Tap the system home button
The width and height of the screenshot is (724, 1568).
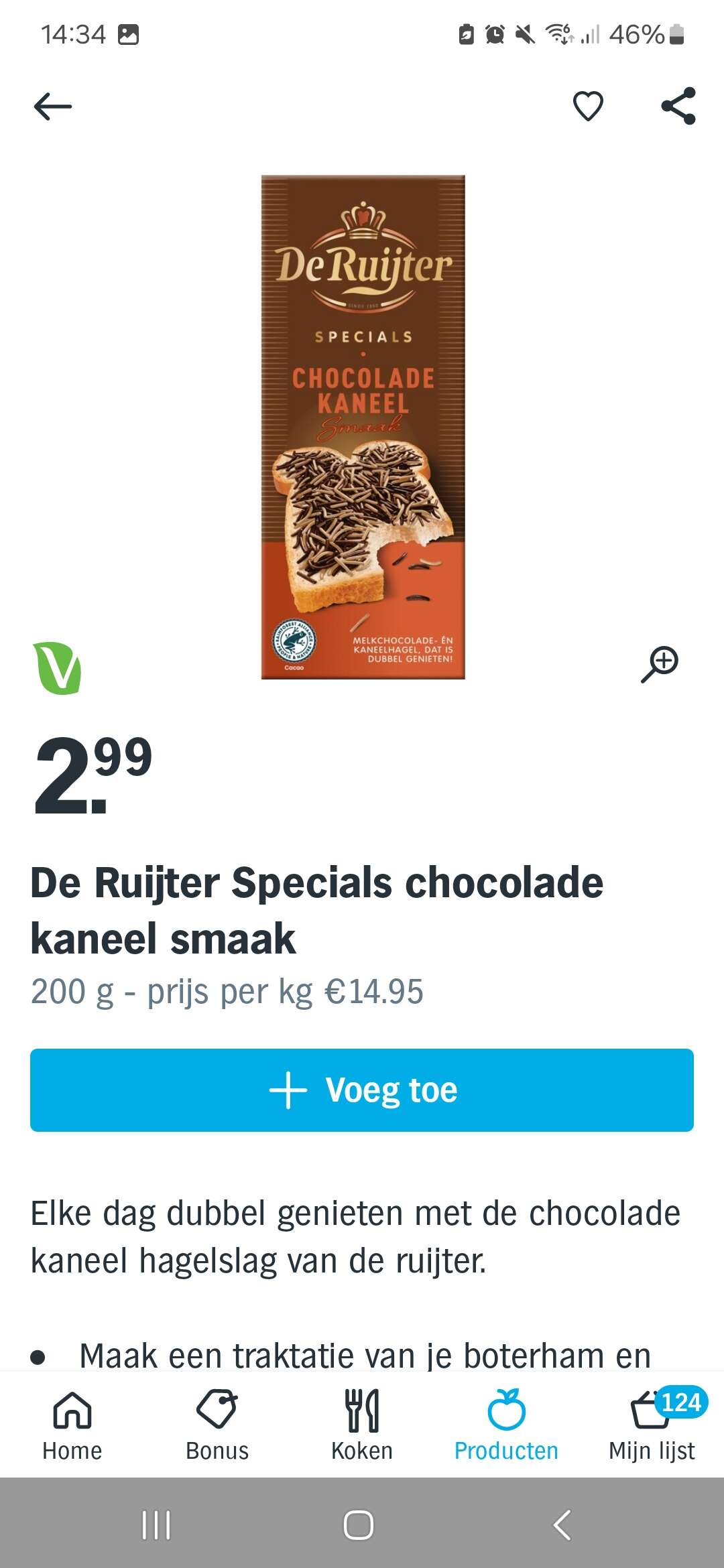pyautogui.click(x=359, y=1525)
